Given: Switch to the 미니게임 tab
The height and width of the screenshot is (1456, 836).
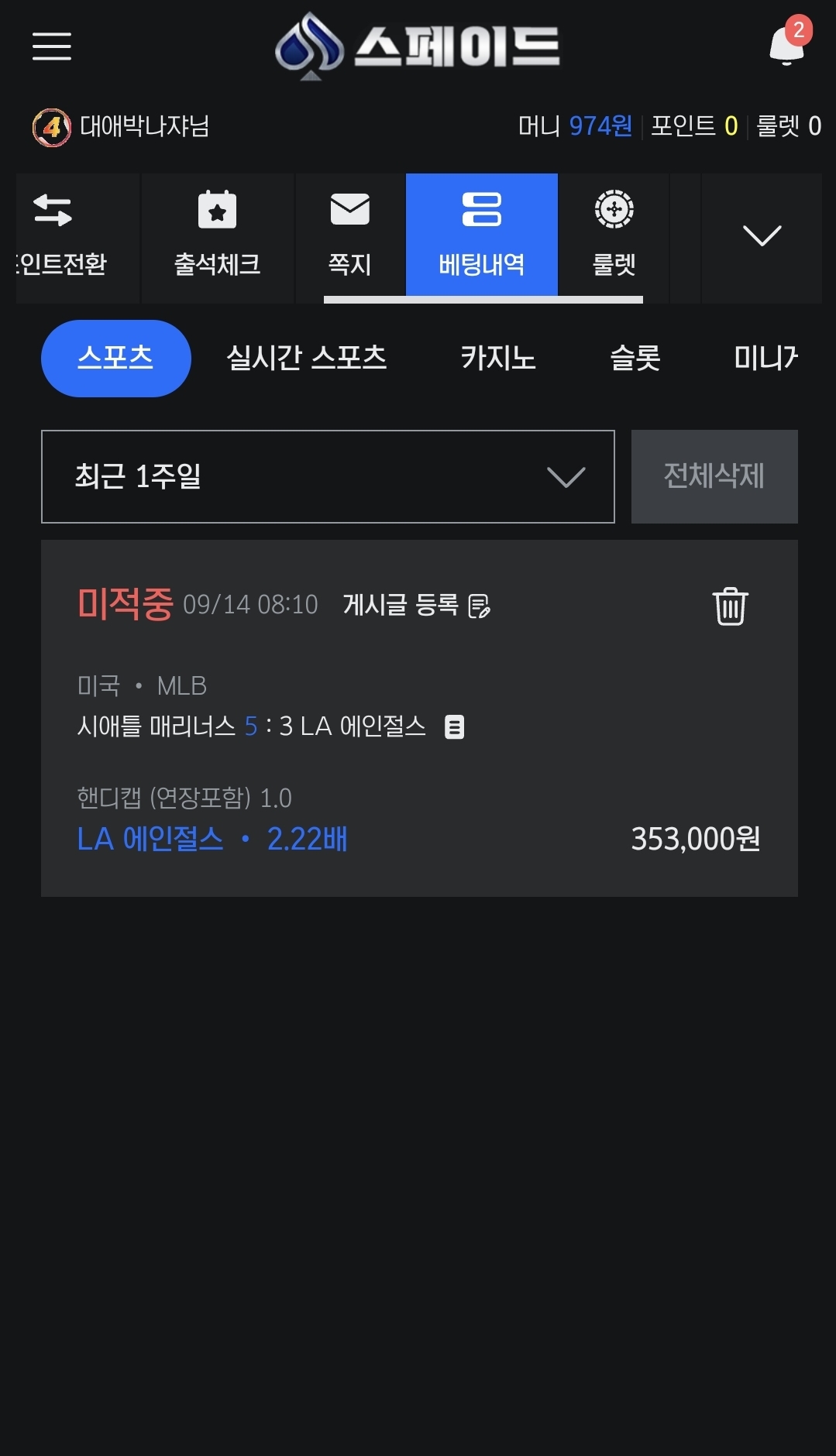Looking at the screenshot, I should (x=765, y=358).
